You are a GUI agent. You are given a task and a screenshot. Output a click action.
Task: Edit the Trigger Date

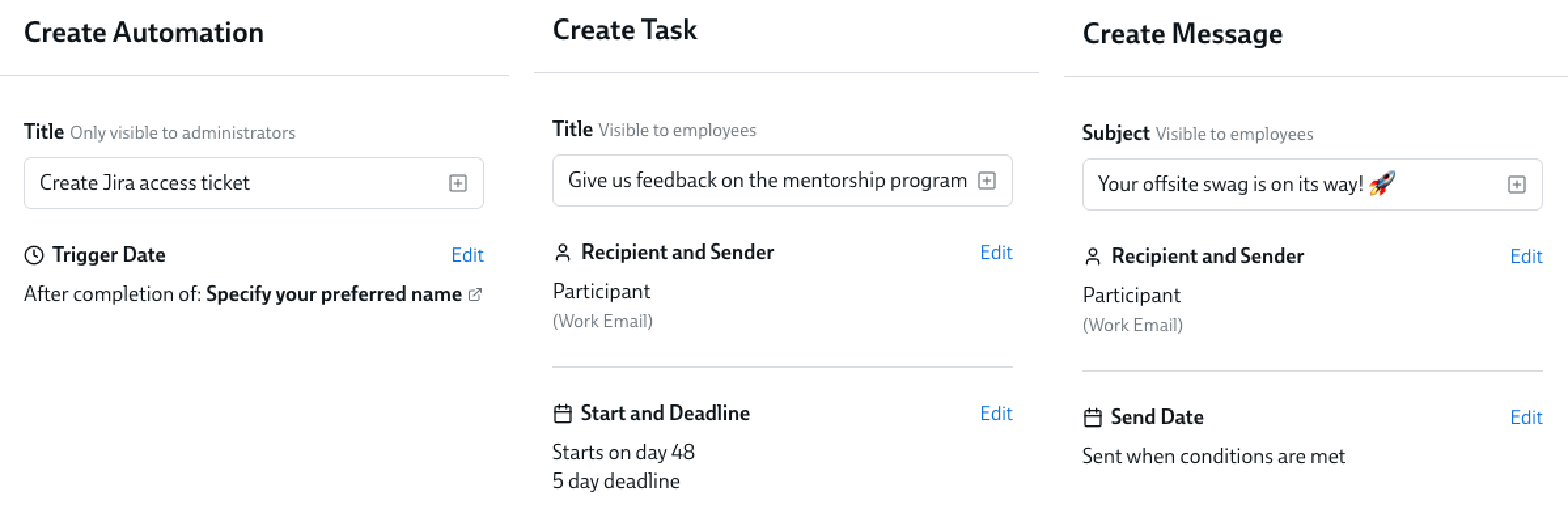tap(467, 255)
